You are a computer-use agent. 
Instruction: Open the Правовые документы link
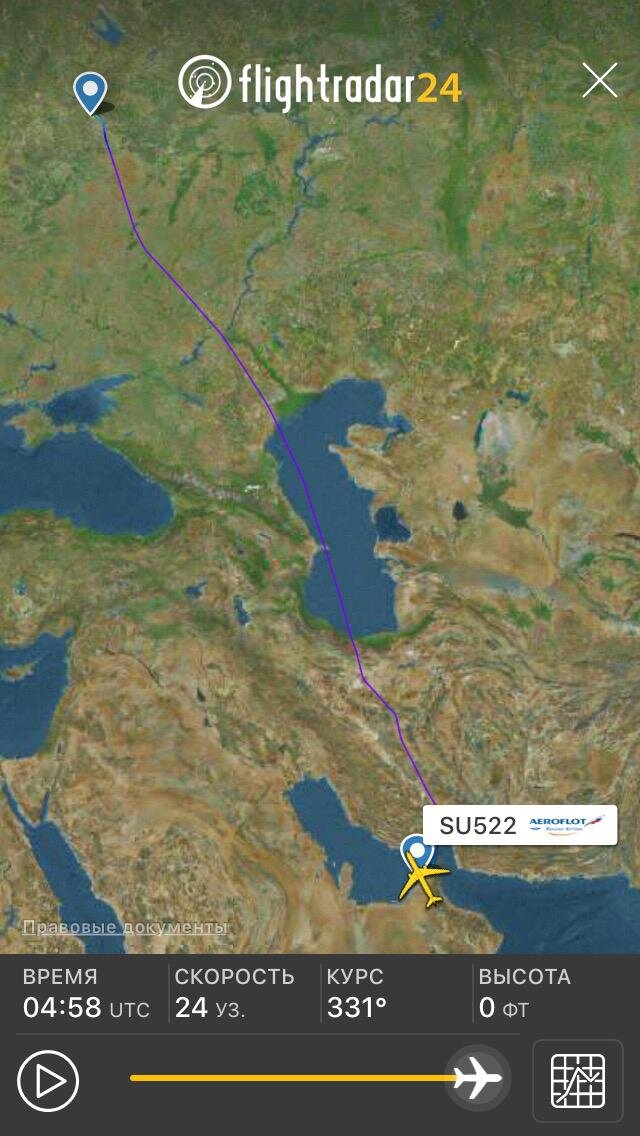pyautogui.click(x=125, y=927)
